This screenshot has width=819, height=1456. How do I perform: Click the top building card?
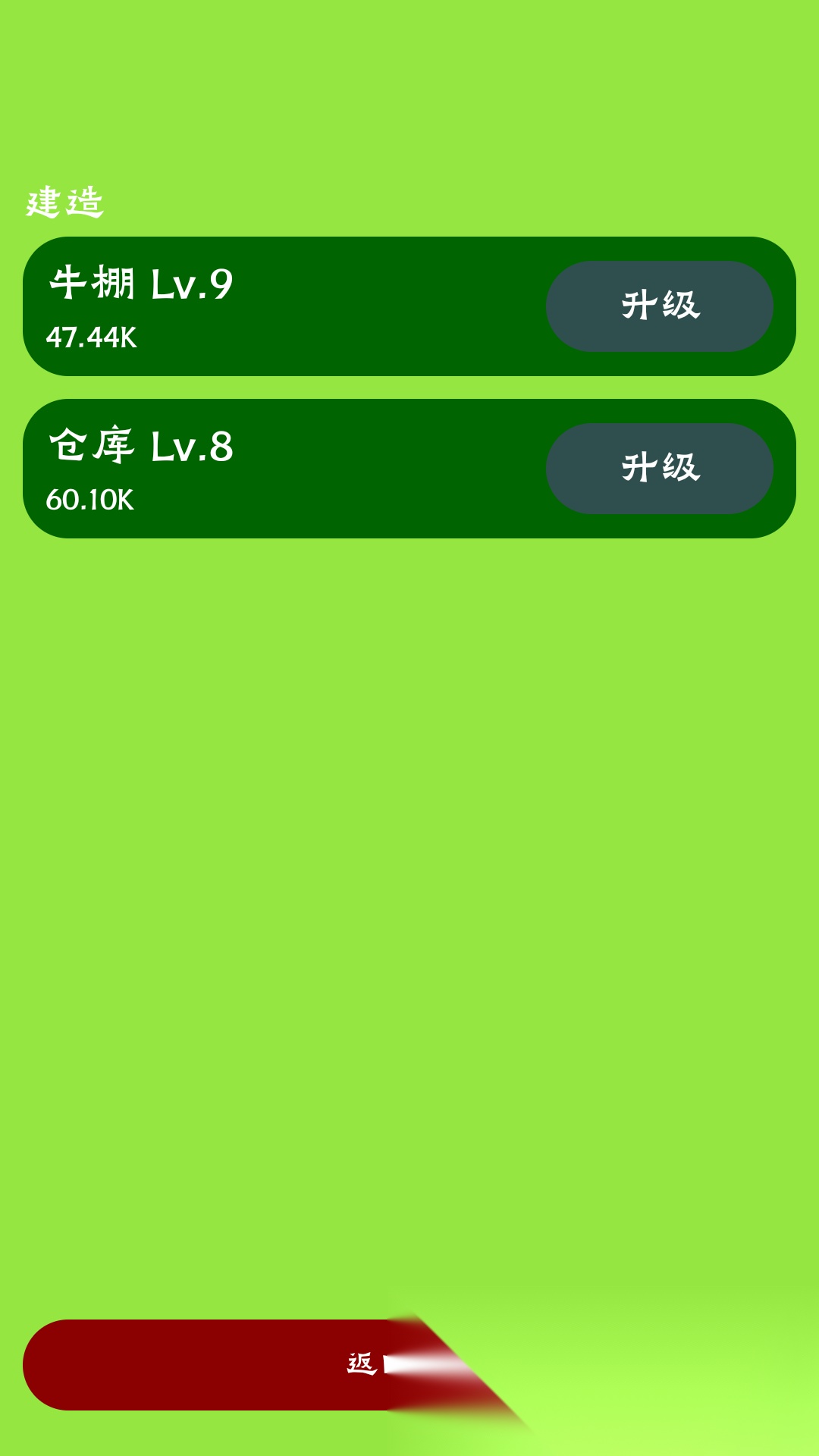coord(303,306)
